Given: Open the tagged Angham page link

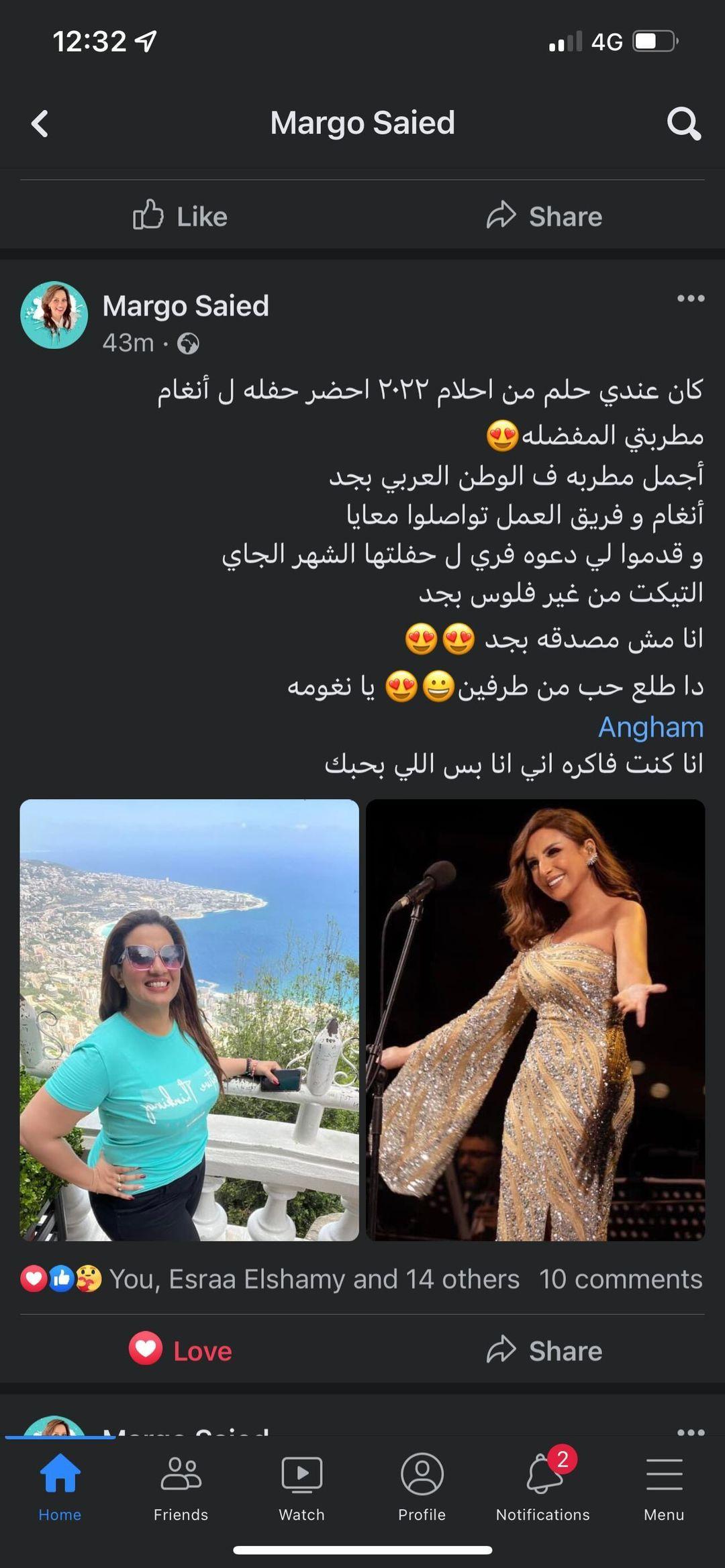Looking at the screenshot, I should [650, 727].
